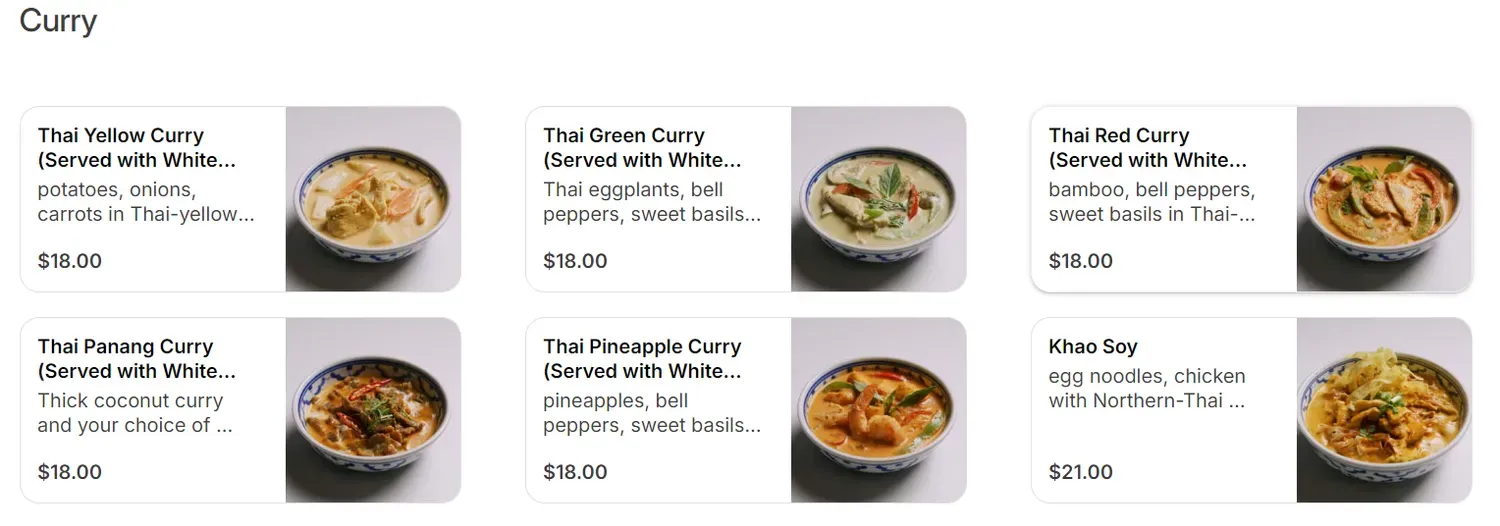Tap the Khao Soy menu item
1500x526 pixels.
(1251, 410)
